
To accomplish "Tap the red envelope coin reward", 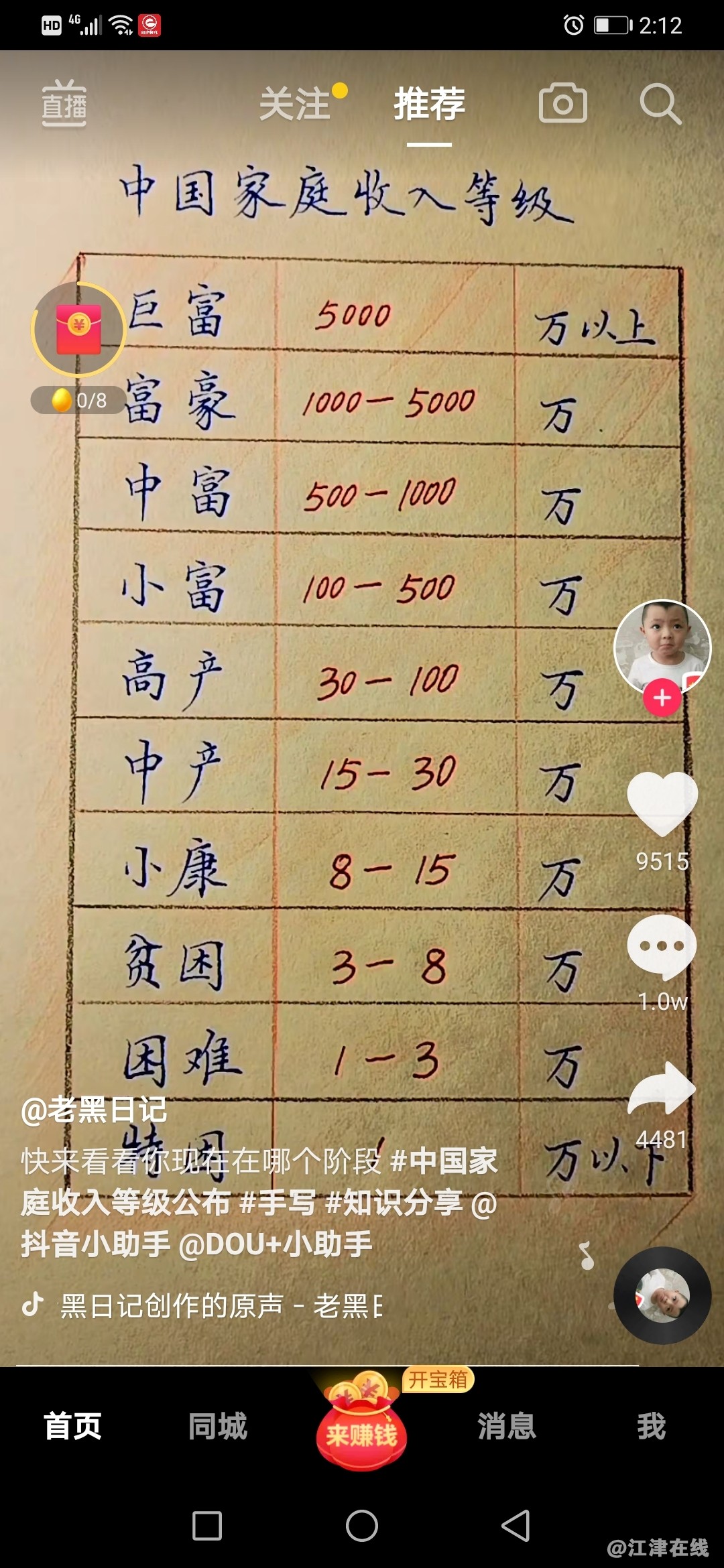I will pyautogui.click(x=78, y=330).
